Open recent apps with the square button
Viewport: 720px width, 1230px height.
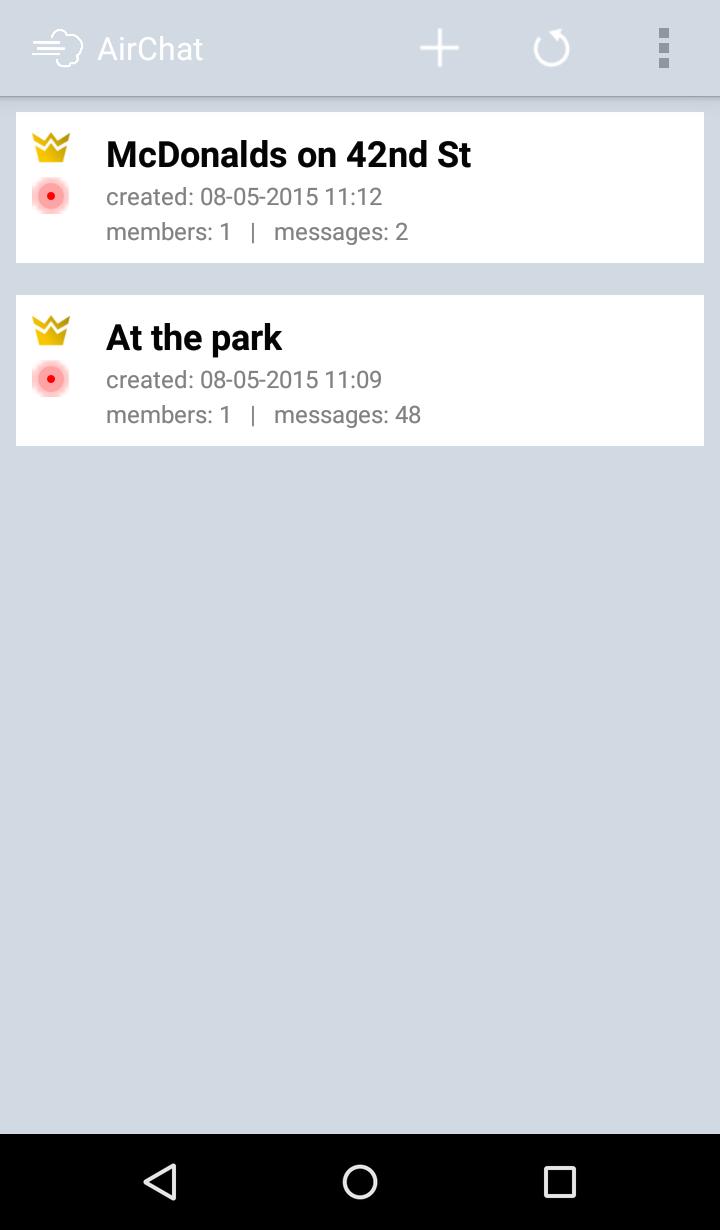point(559,1182)
